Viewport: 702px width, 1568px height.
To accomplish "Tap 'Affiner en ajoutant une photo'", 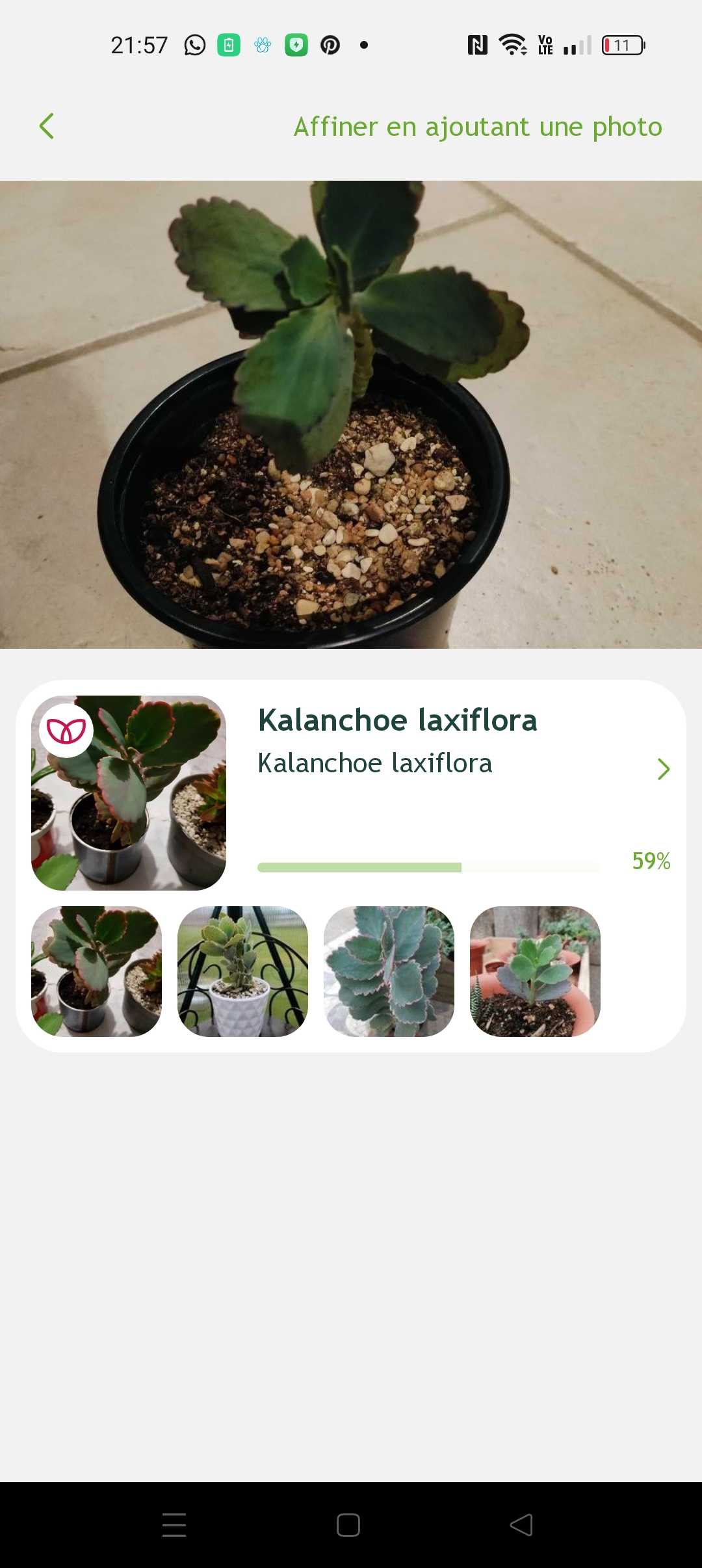I will coord(478,127).
